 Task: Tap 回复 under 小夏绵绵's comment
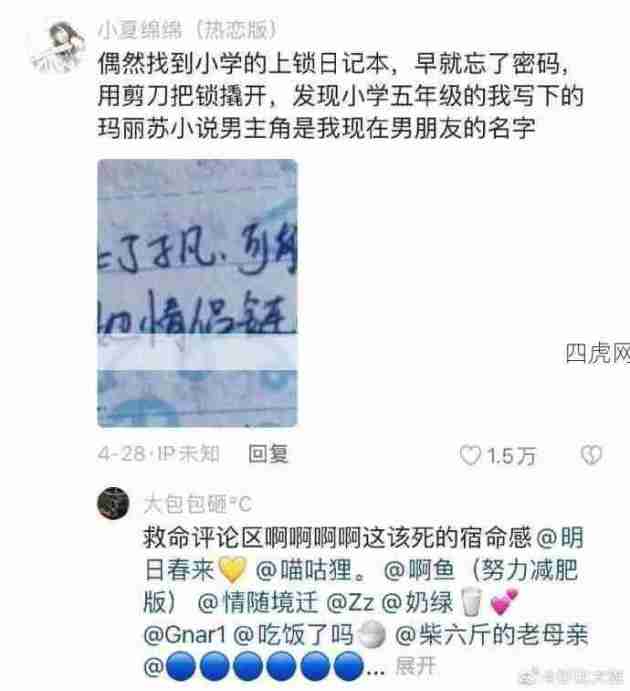click(x=268, y=454)
